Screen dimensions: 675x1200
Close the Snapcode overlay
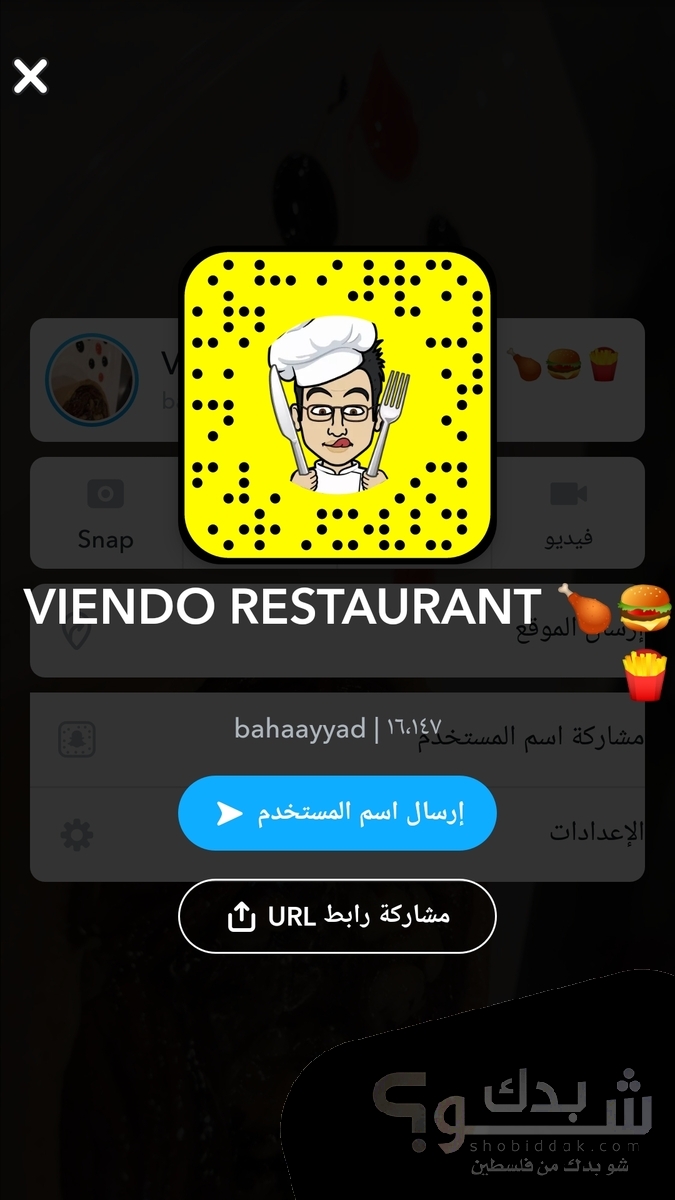tap(31, 76)
